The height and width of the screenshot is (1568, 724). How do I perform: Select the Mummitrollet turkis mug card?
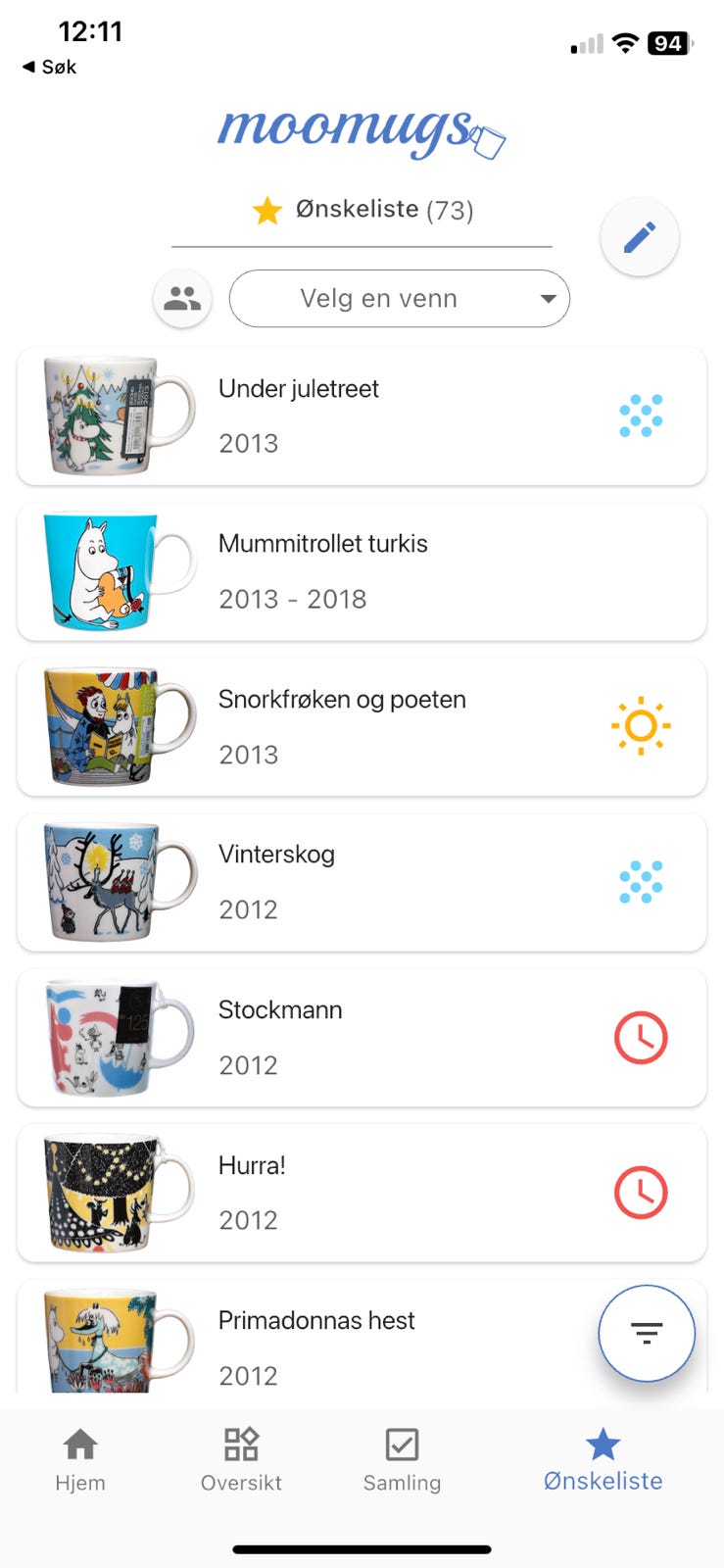tap(362, 572)
